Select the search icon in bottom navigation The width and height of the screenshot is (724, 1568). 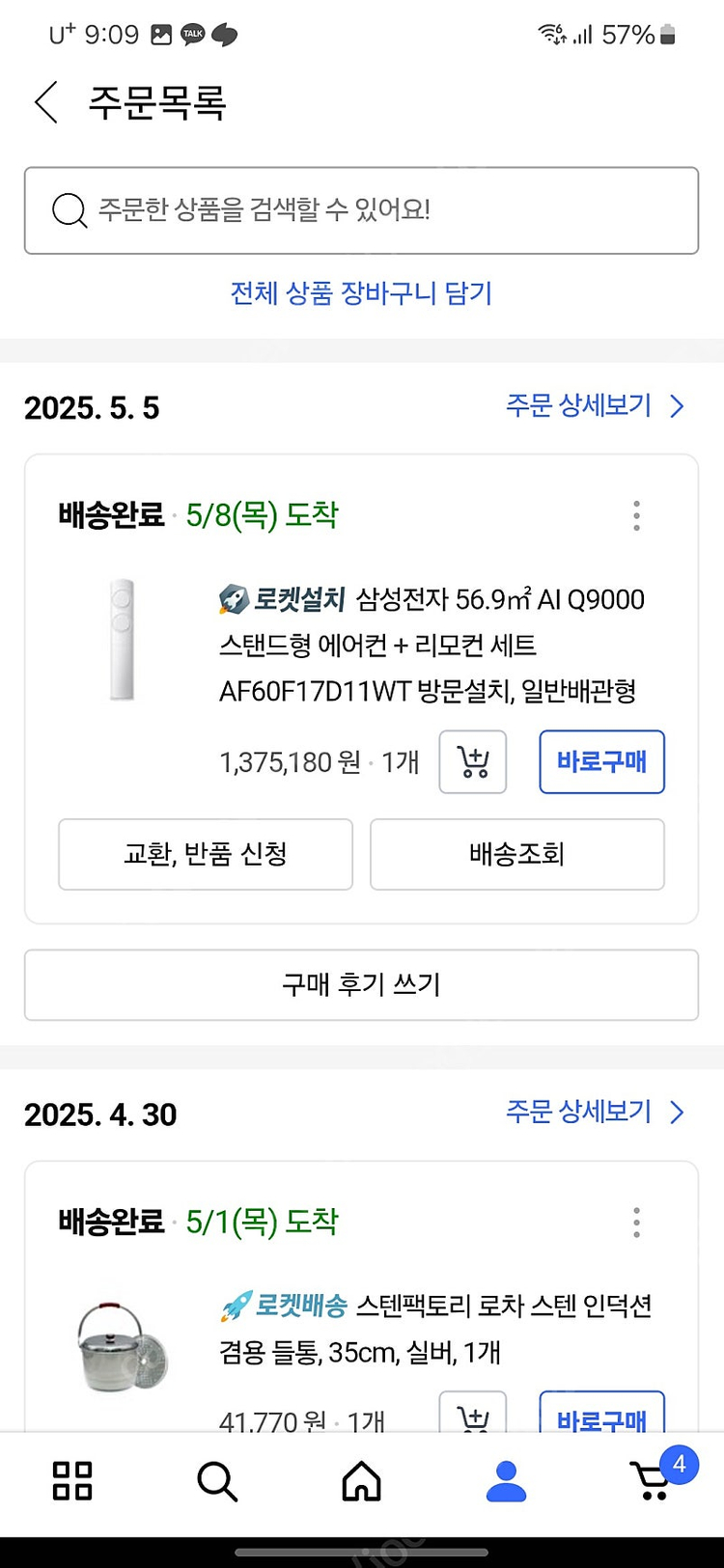tap(215, 1481)
